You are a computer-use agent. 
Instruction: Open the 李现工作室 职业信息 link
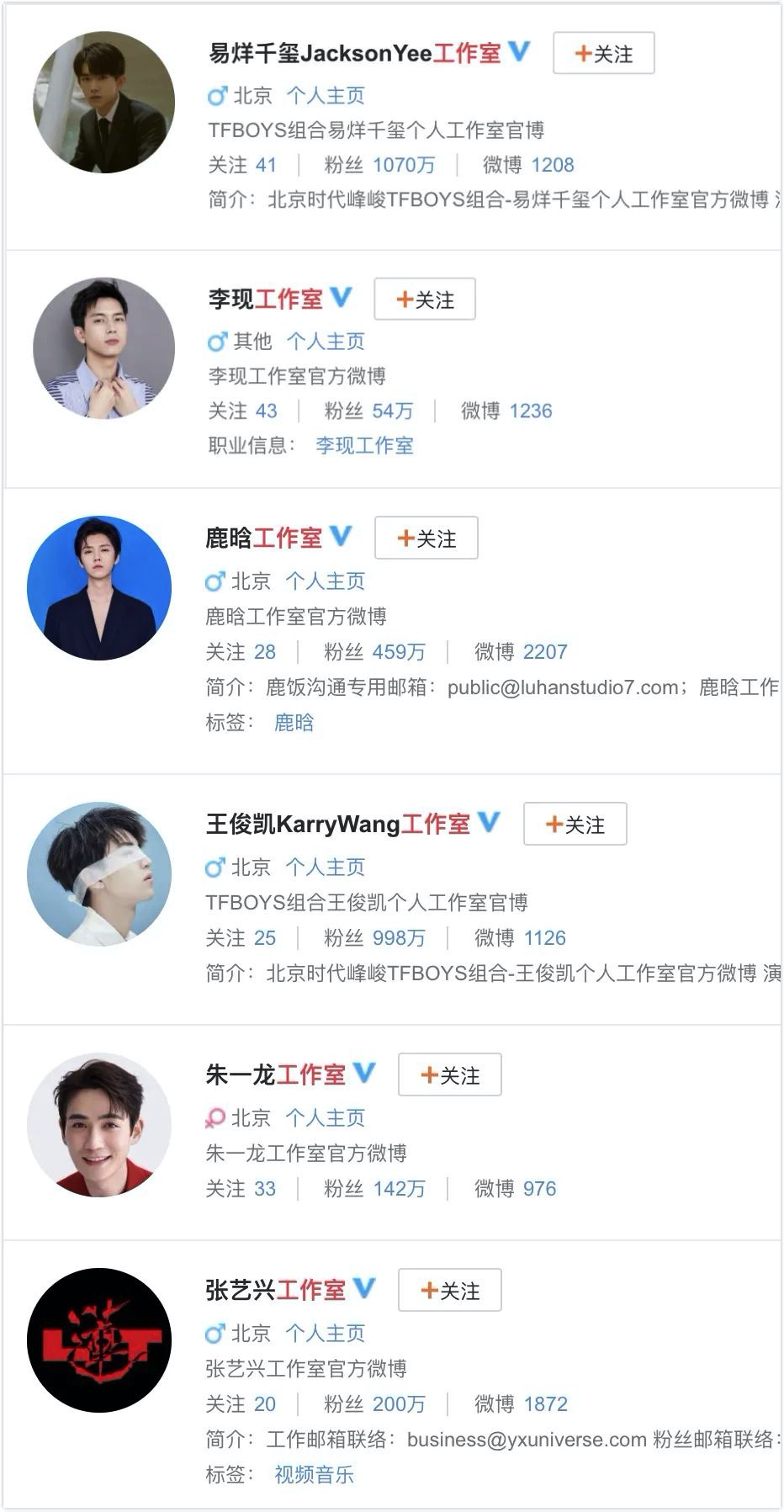click(x=364, y=446)
